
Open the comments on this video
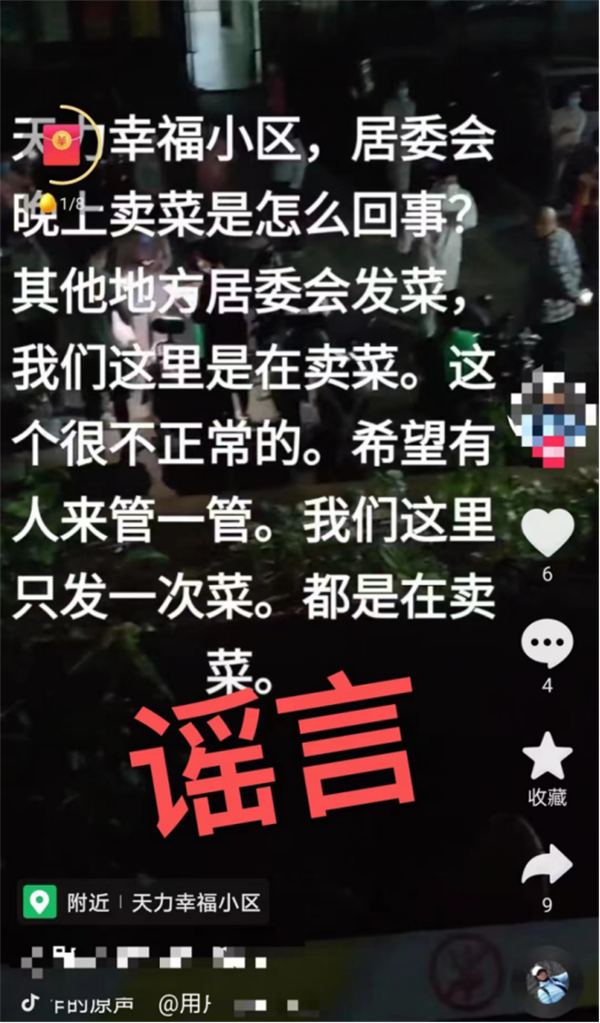pos(548,644)
